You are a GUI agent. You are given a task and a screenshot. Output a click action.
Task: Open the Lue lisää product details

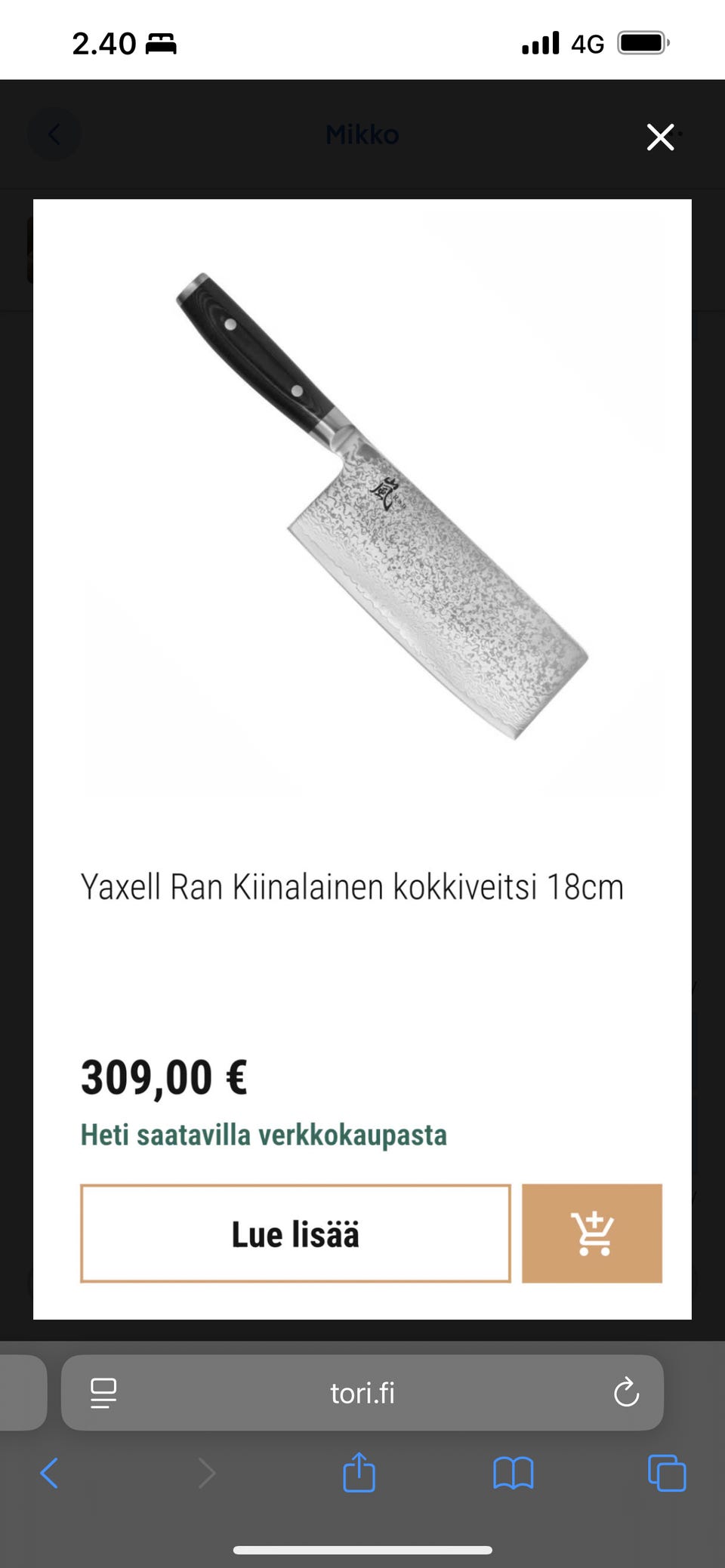[296, 1233]
